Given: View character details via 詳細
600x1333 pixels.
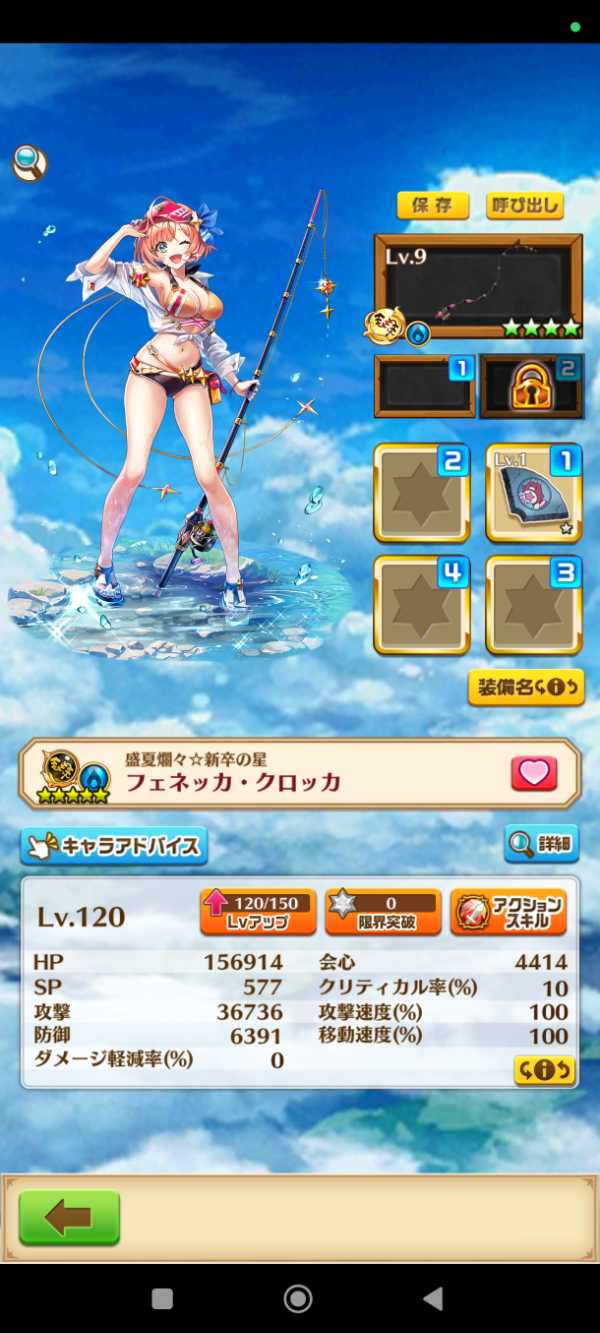Looking at the screenshot, I should coord(541,844).
